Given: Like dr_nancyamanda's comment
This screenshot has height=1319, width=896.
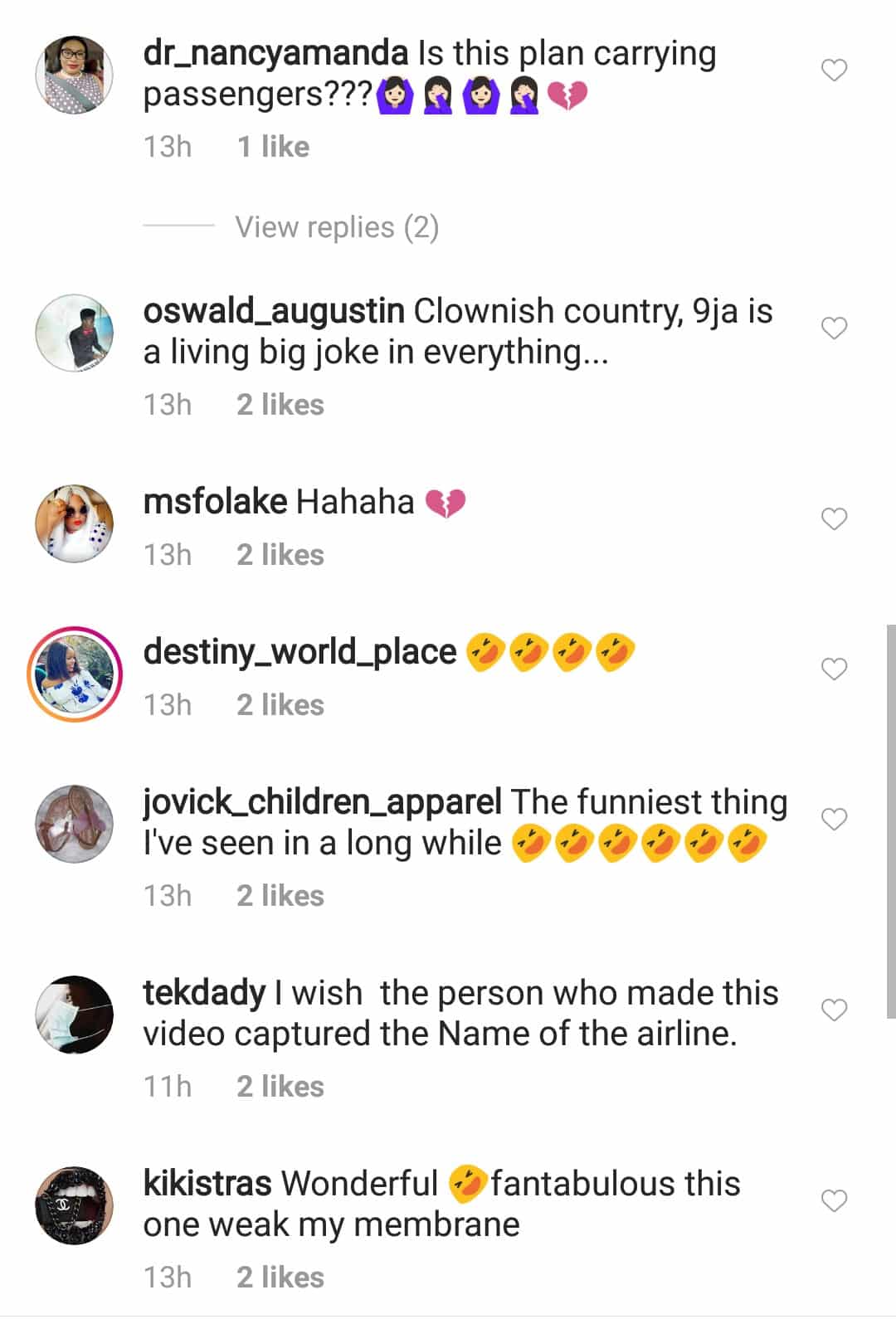Looking at the screenshot, I should [x=834, y=71].
